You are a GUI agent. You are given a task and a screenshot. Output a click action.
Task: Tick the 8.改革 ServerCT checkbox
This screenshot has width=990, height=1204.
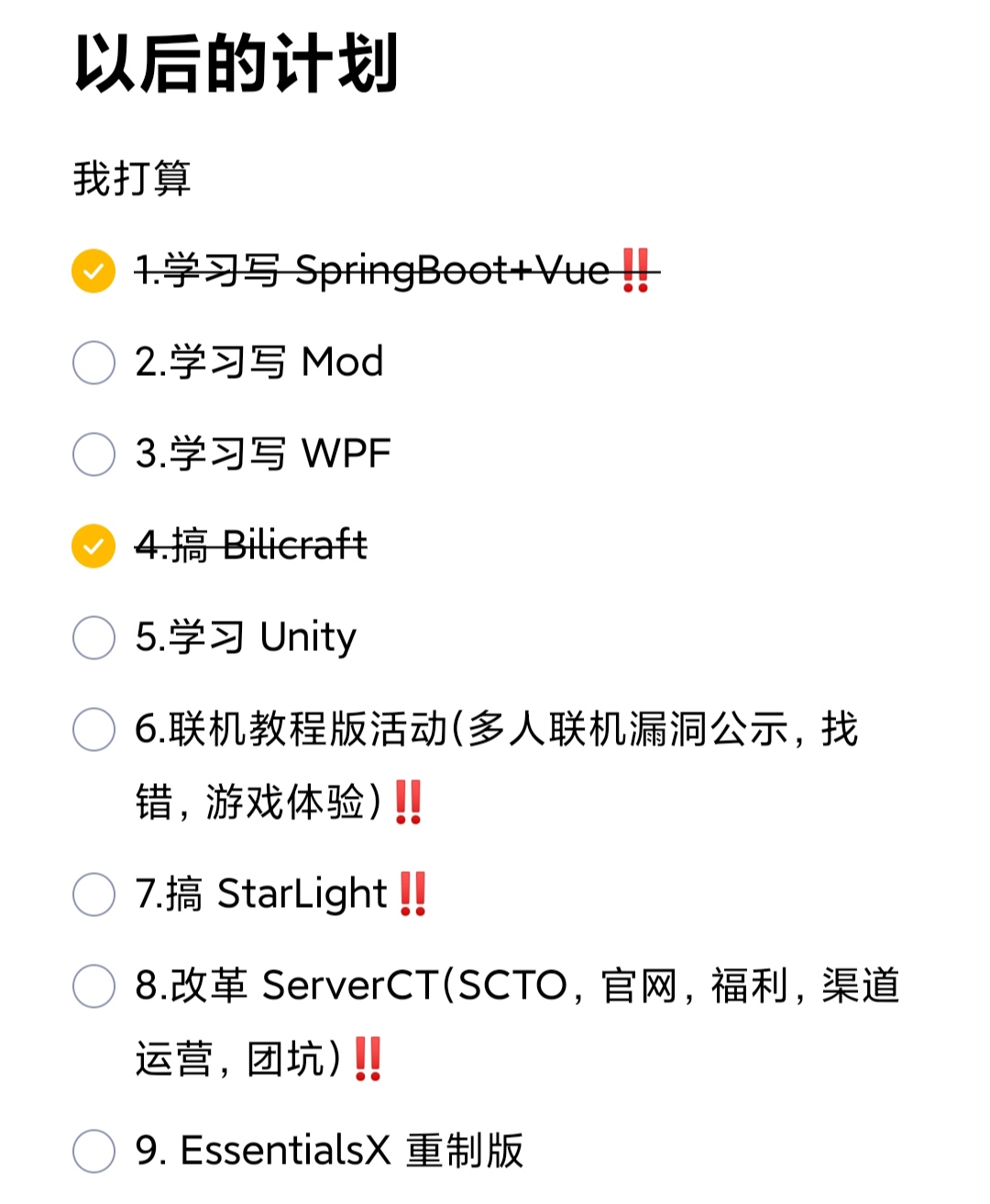93,987
